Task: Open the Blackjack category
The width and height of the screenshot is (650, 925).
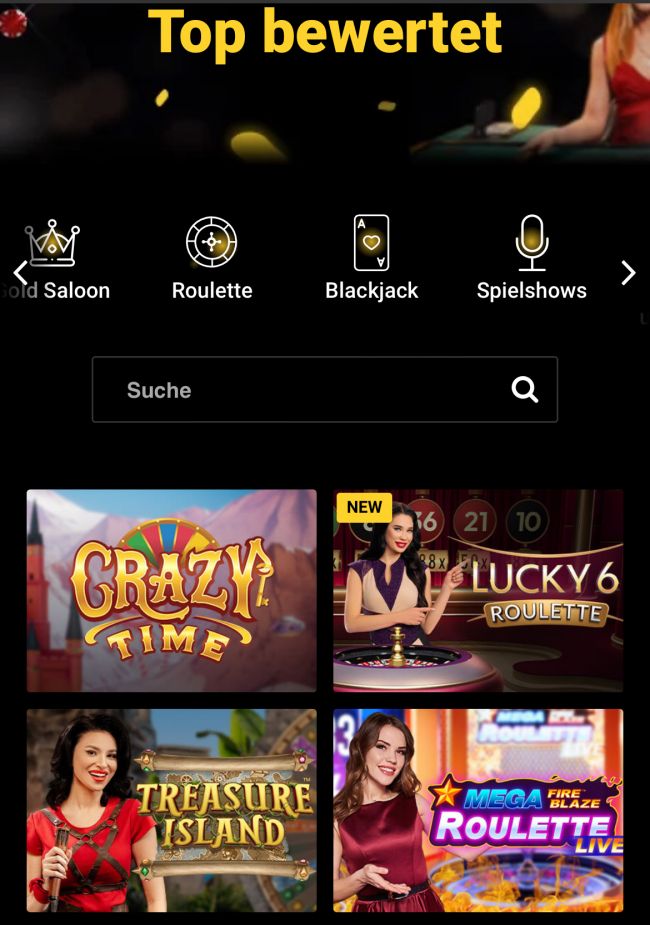Action: [371, 260]
